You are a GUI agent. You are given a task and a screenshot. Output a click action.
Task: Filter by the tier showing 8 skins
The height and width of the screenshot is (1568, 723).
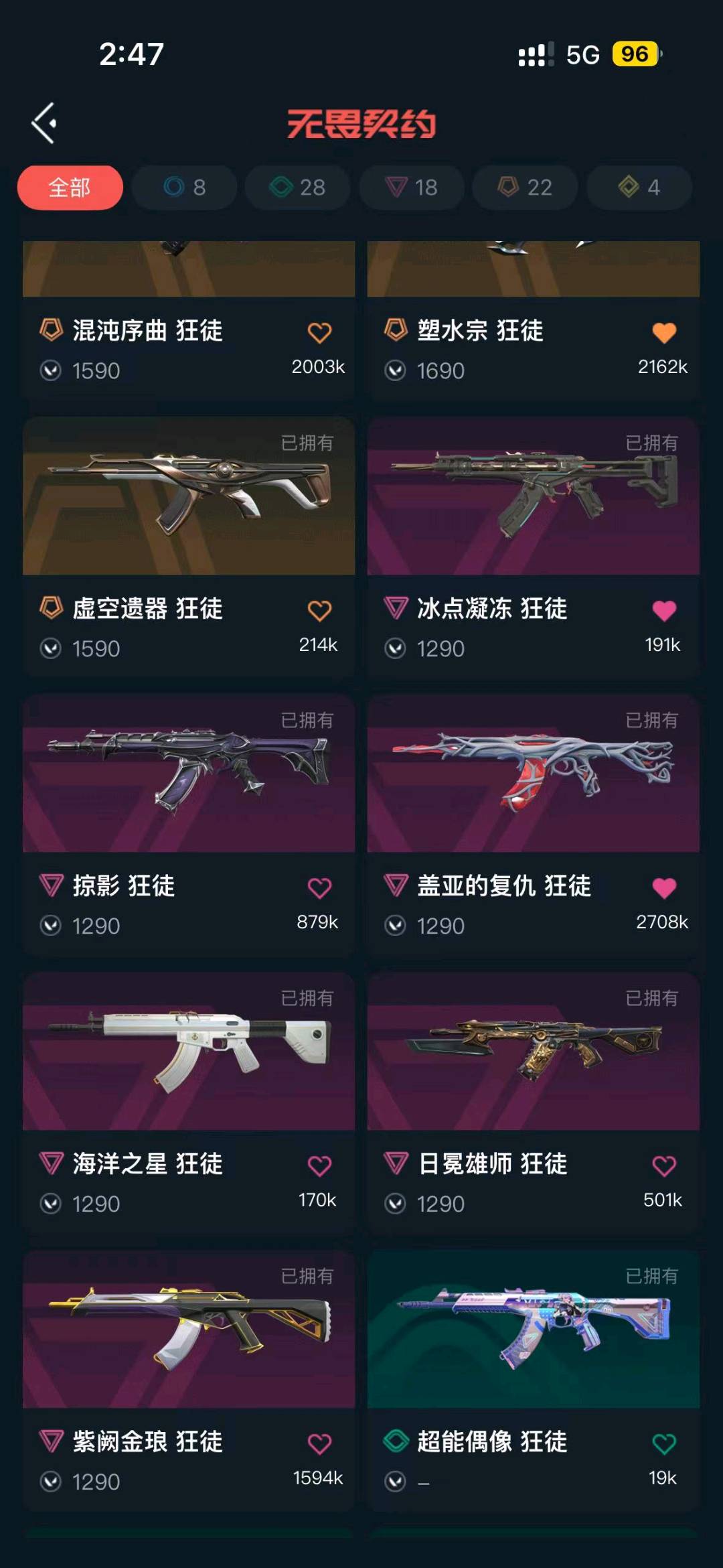pyautogui.click(x=184, y=188)
